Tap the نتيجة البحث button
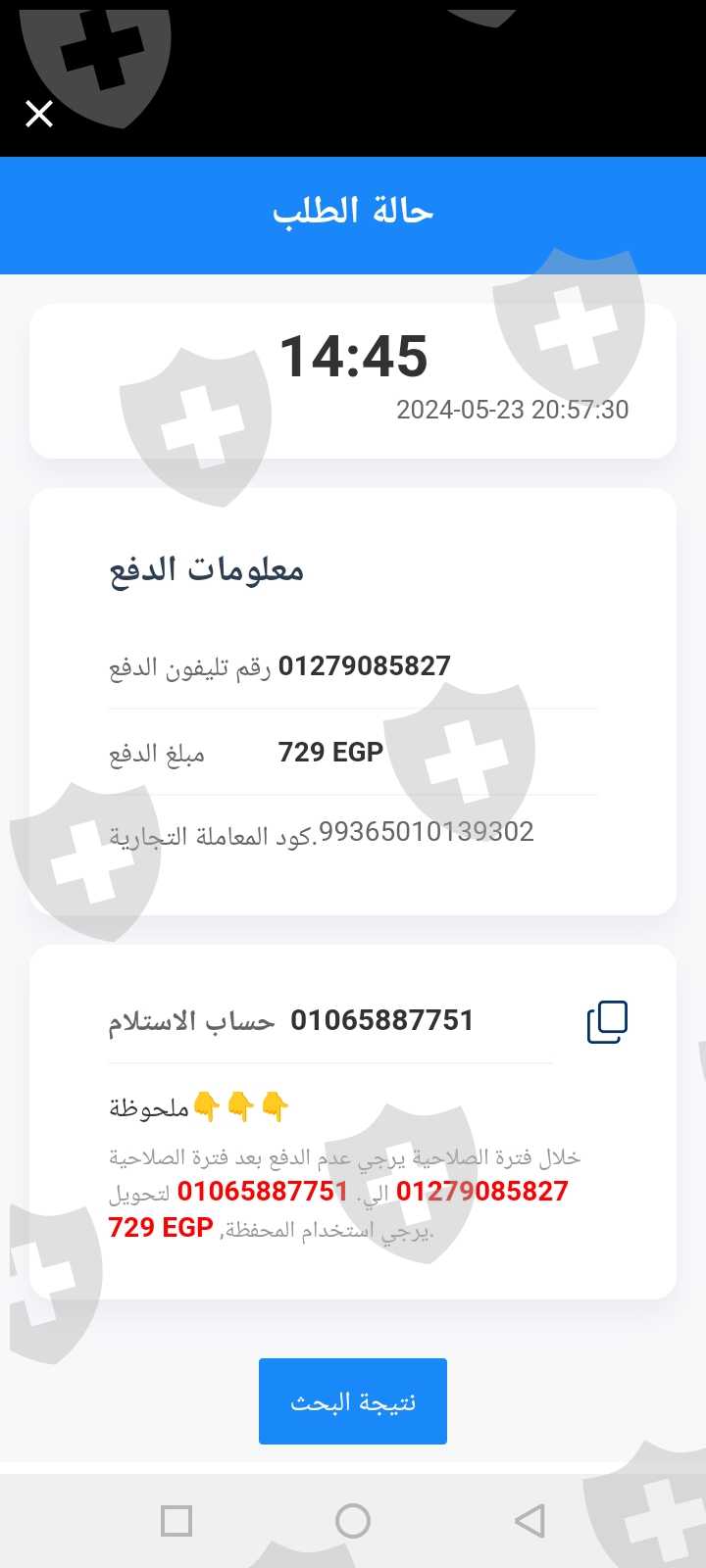The height and width of the screenshot is (1568, 706). click(353, 1401)
